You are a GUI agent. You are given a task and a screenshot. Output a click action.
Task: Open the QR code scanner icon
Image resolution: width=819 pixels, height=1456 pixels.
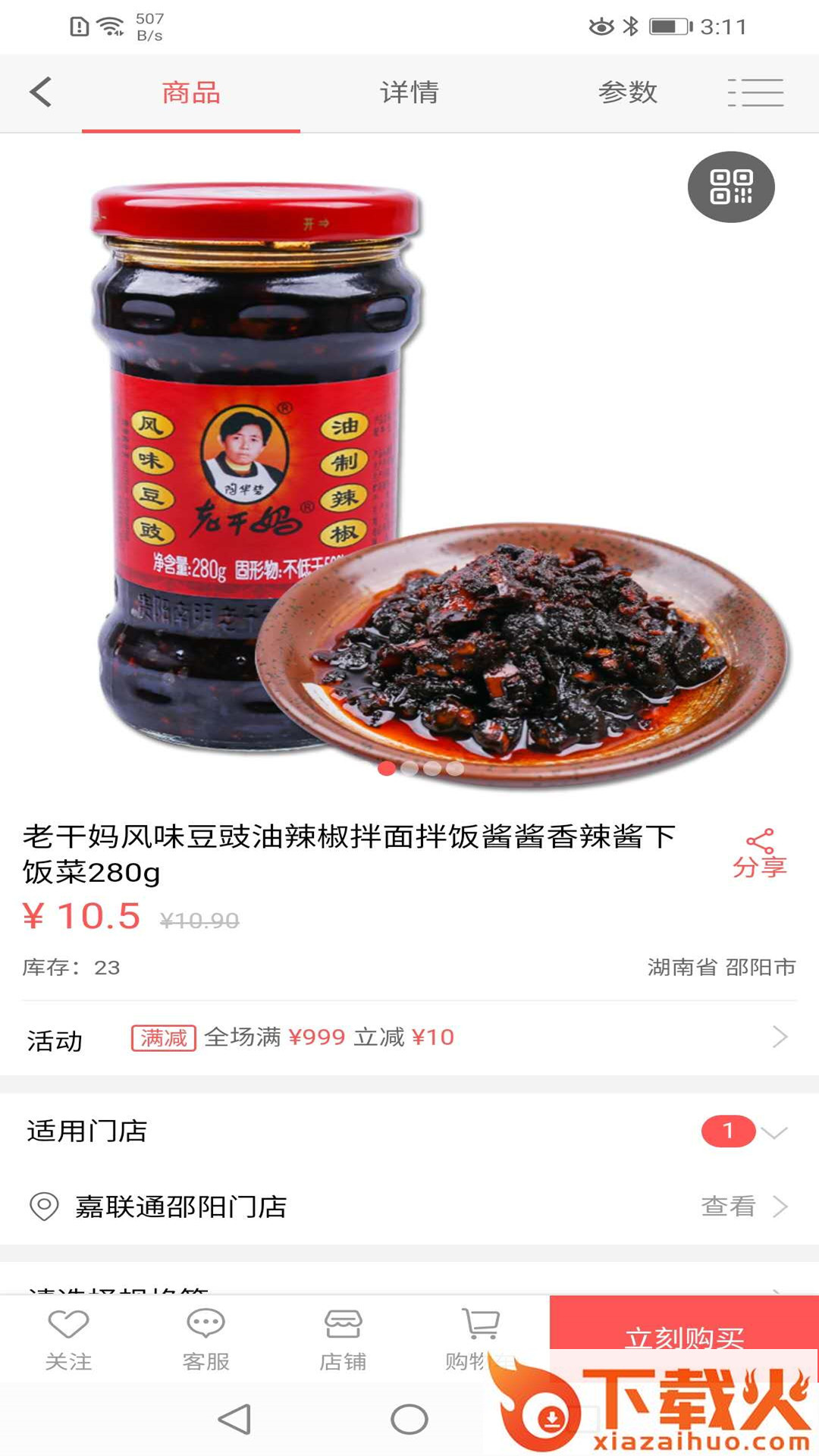[730, 187]
